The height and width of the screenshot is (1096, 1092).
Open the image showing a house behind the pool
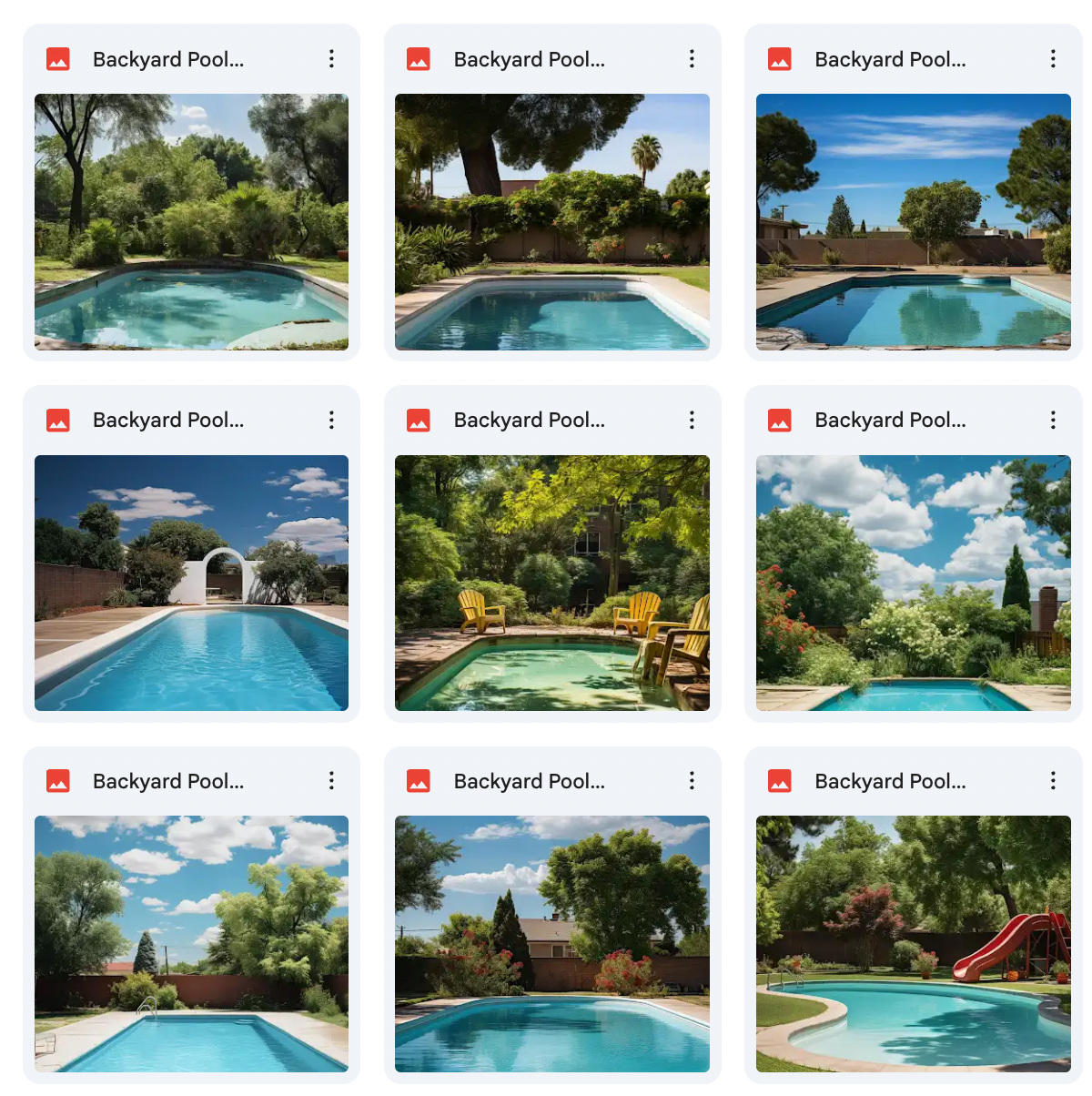click(x=551, y=943)
